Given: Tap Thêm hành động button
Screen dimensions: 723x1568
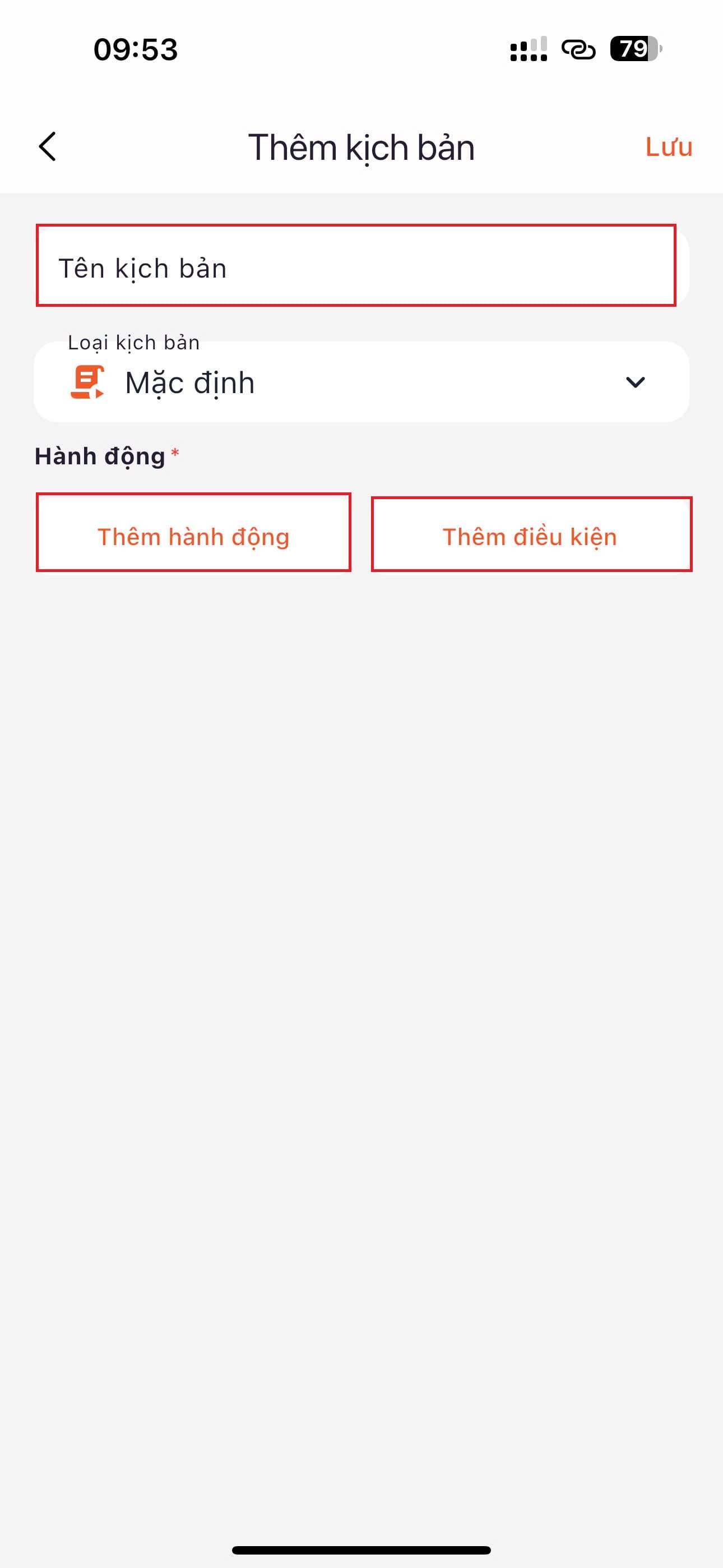Looking at the screenshot, I should coord(193,533).
